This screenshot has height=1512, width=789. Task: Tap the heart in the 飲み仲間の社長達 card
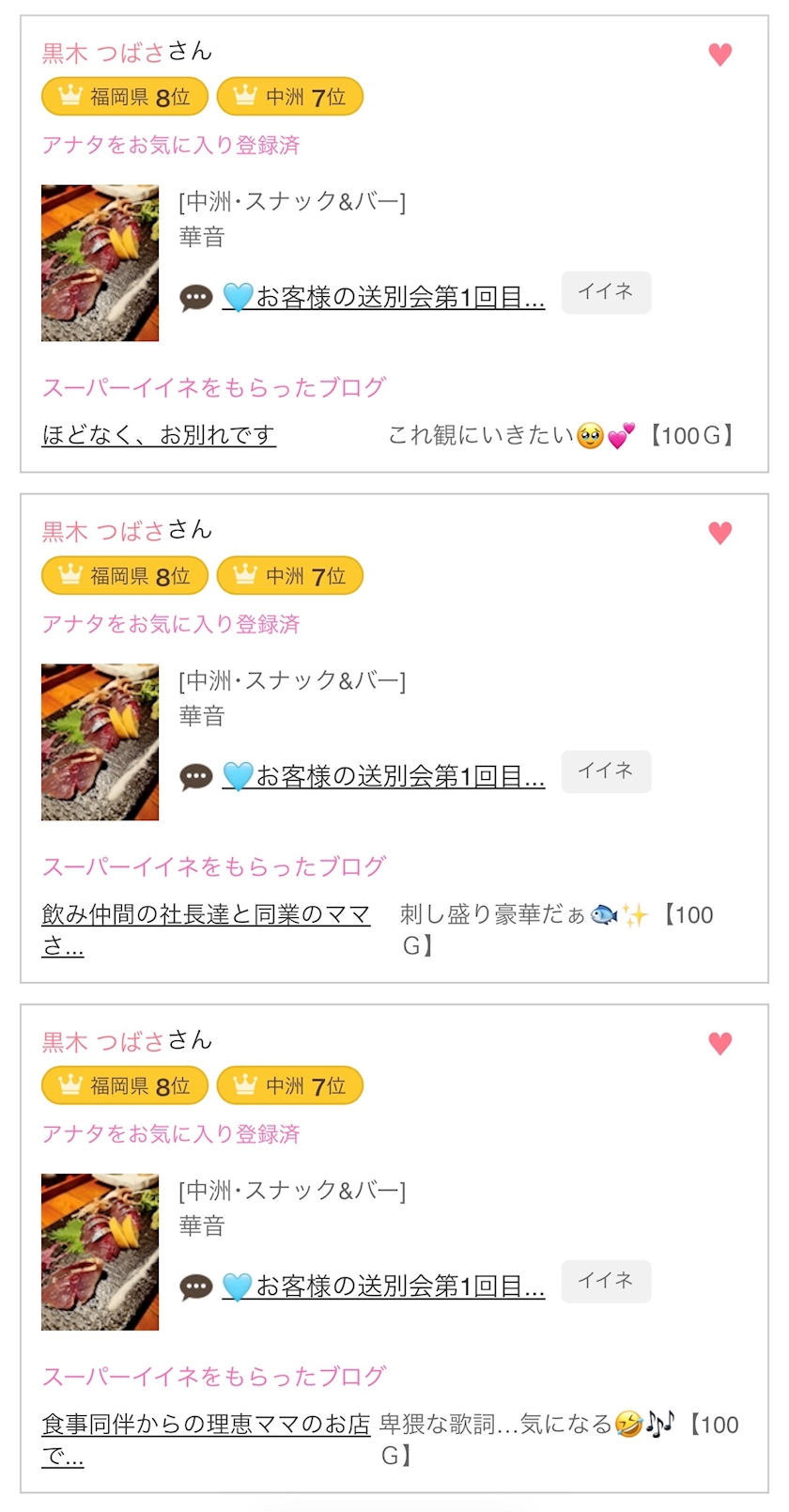(719, 533)
